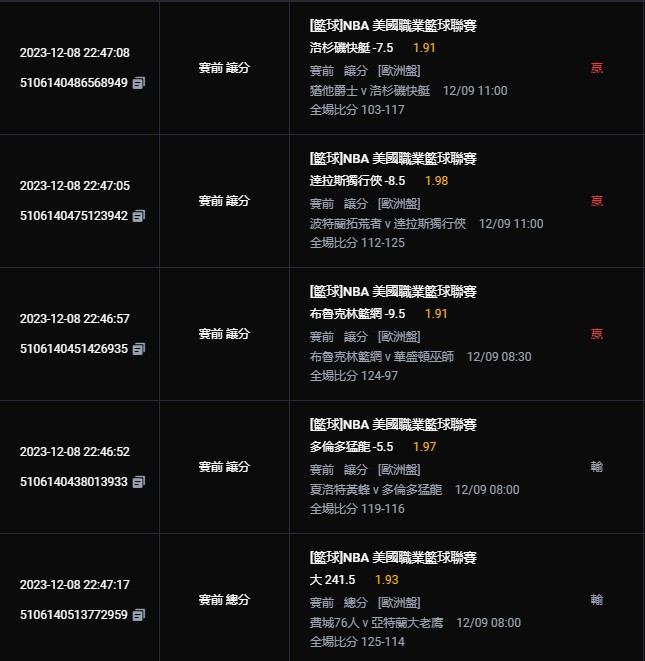Copy bet number 5106140513772959
The height and width of the screenshot is (661, 645).
point(139,615)
